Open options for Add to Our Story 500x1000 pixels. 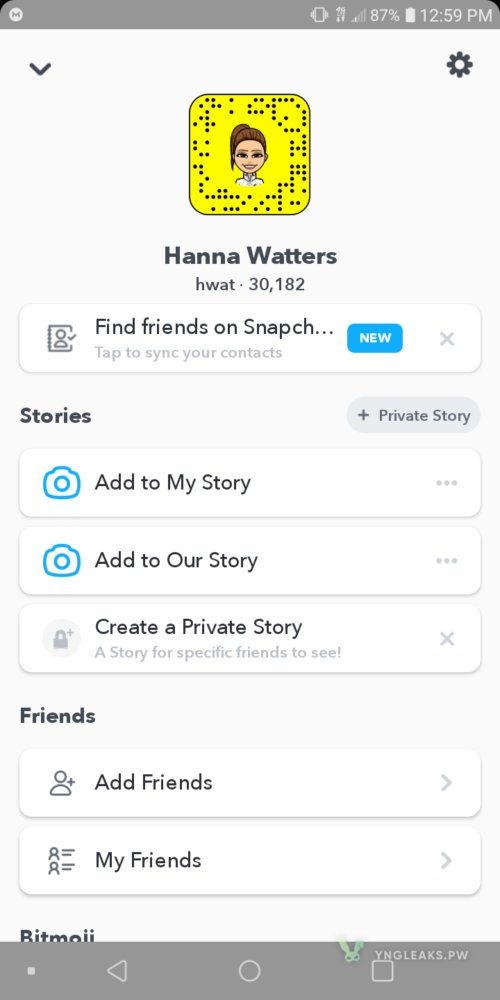coord(446,561)
